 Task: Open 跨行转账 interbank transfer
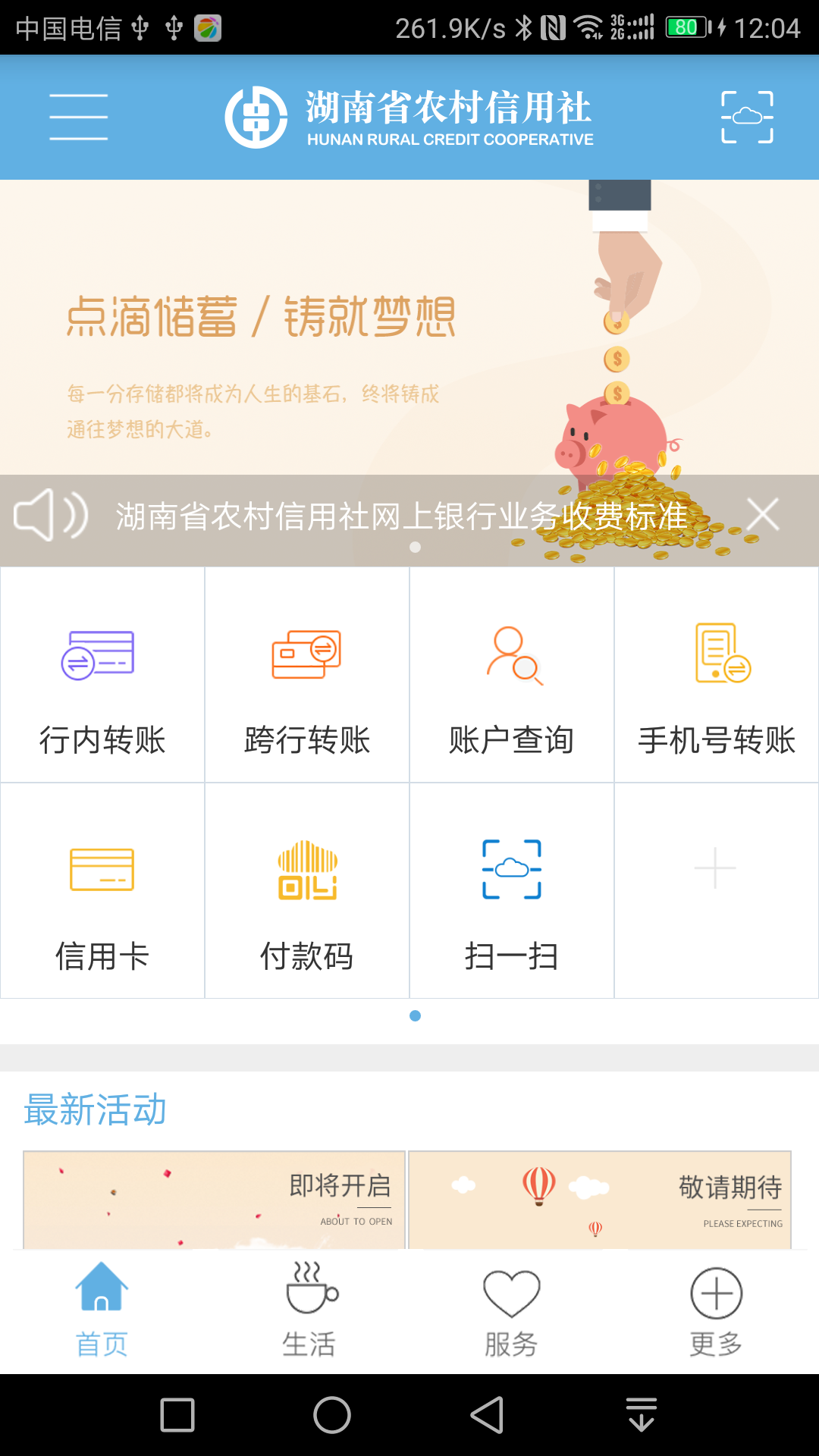click(307, 675)
